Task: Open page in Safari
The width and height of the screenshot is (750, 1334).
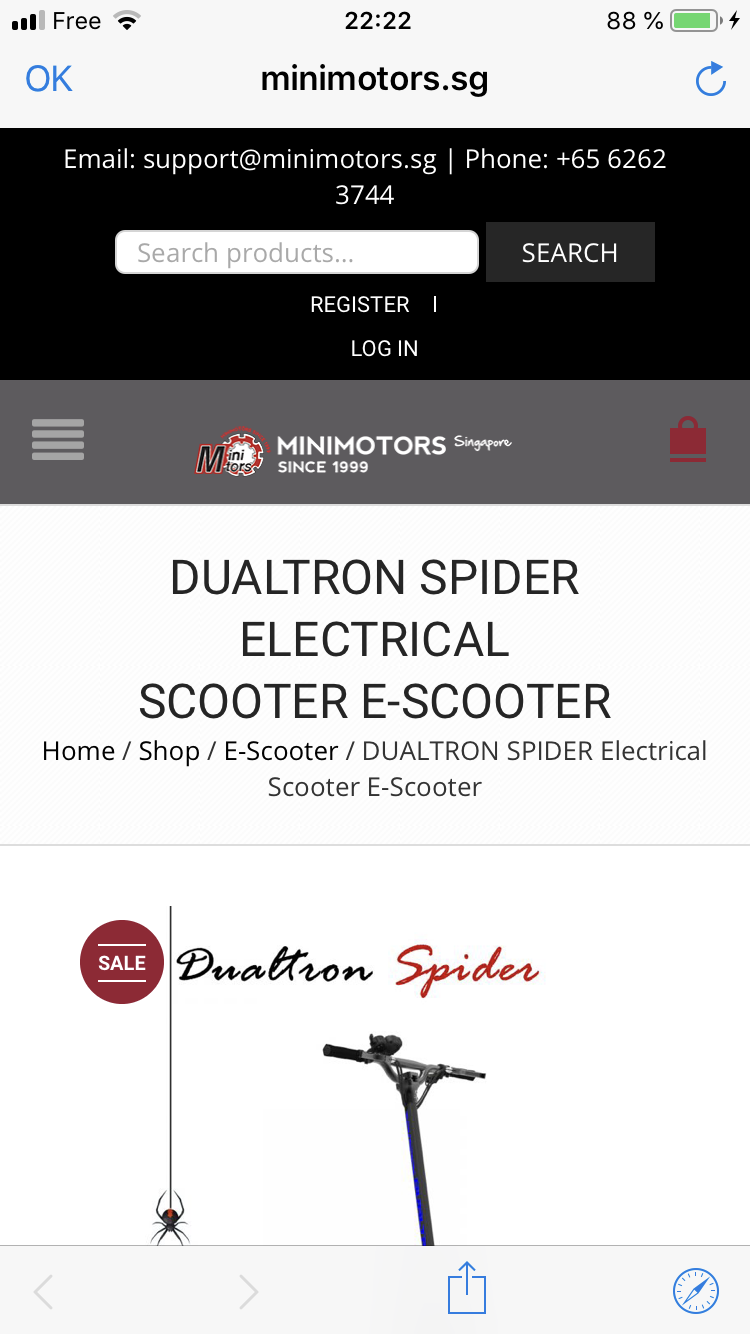Action: coord(696,1290)
